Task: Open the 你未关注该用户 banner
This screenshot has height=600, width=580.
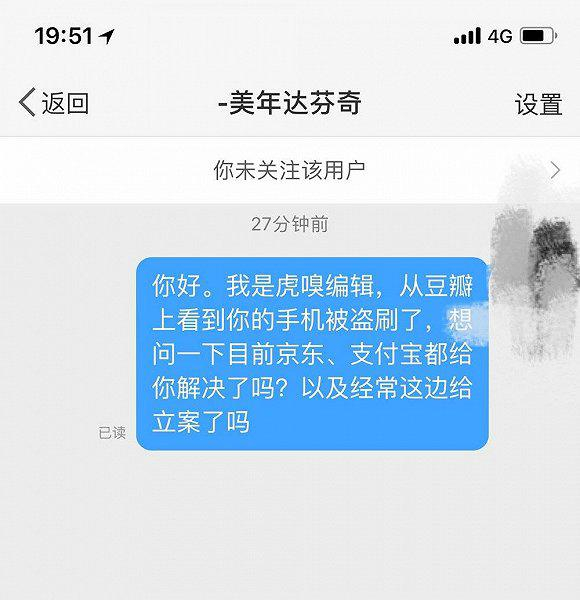Action: (x=290, y=170)
